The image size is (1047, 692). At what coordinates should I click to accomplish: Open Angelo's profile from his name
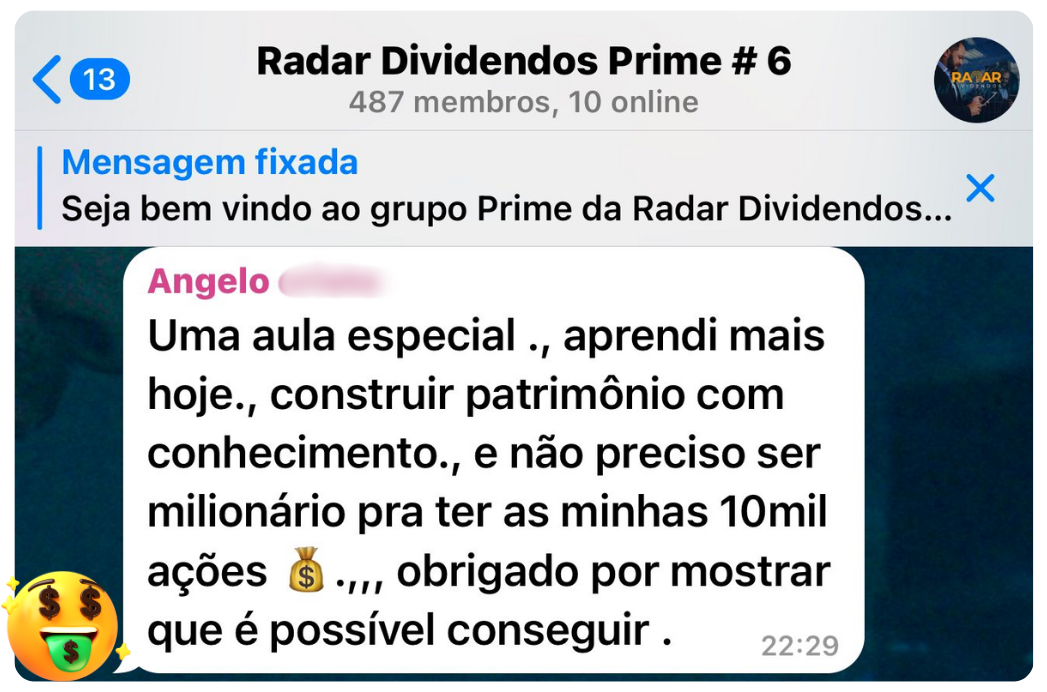coord(209,282)
